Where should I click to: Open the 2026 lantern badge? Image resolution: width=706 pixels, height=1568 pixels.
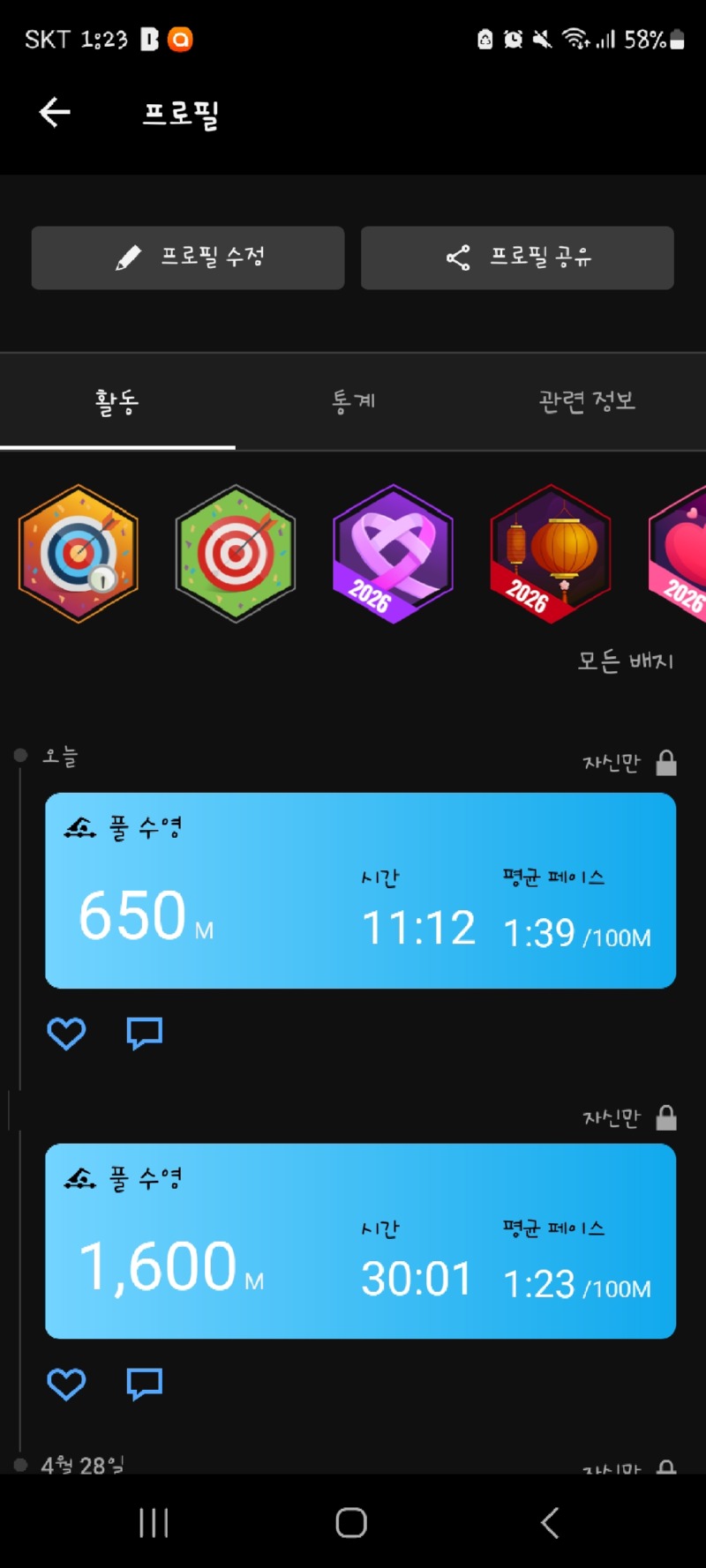click(551, 554)
